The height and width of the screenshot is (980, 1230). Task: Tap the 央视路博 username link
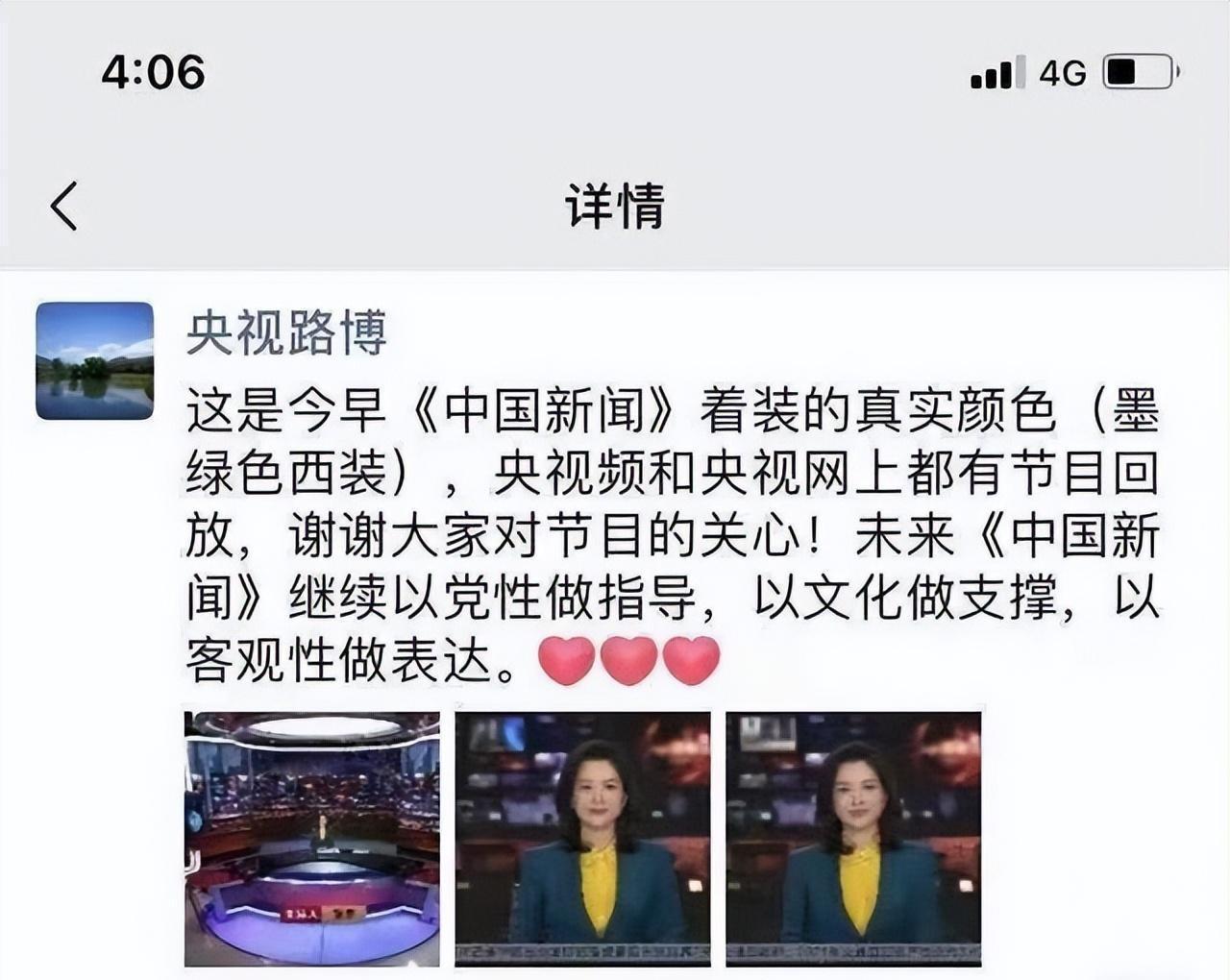[286, 332]
